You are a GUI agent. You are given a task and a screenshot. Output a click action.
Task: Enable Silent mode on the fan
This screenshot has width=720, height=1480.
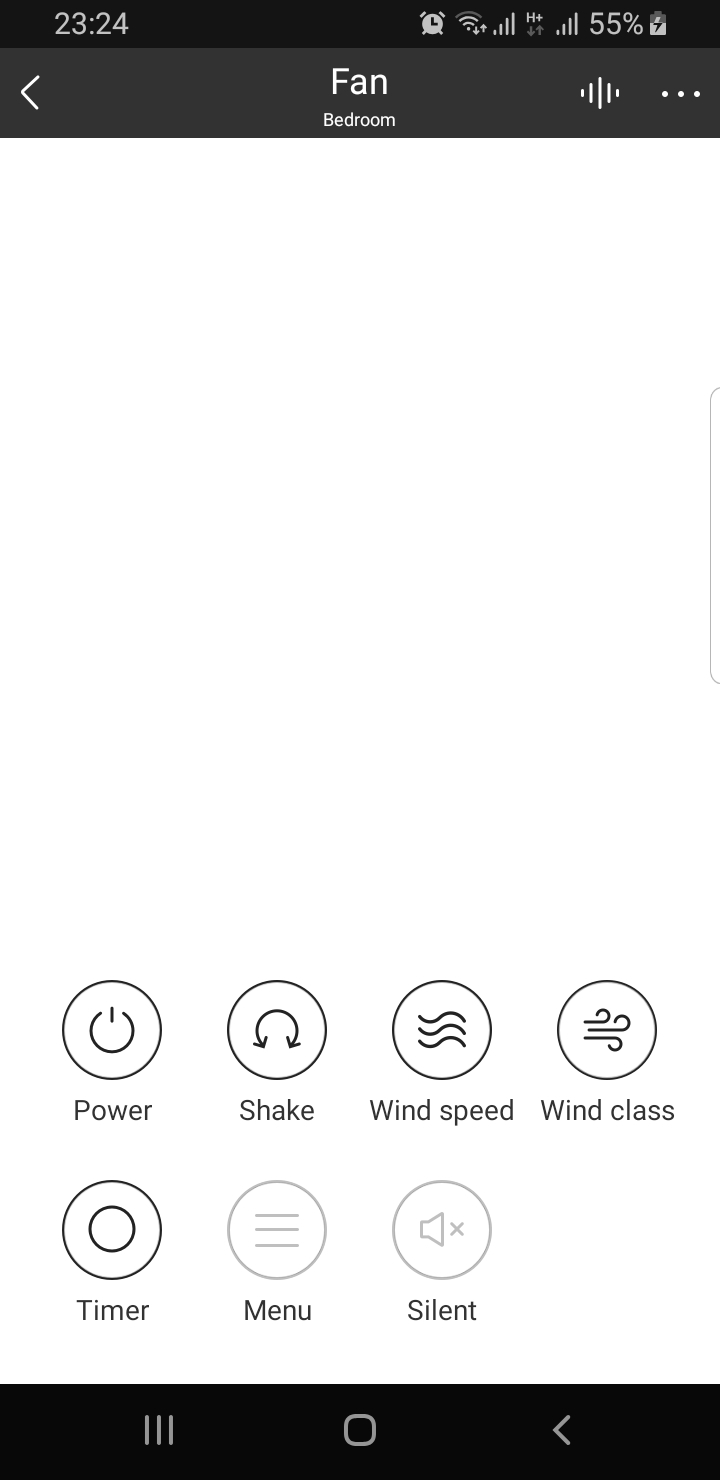coord(442,1230)
